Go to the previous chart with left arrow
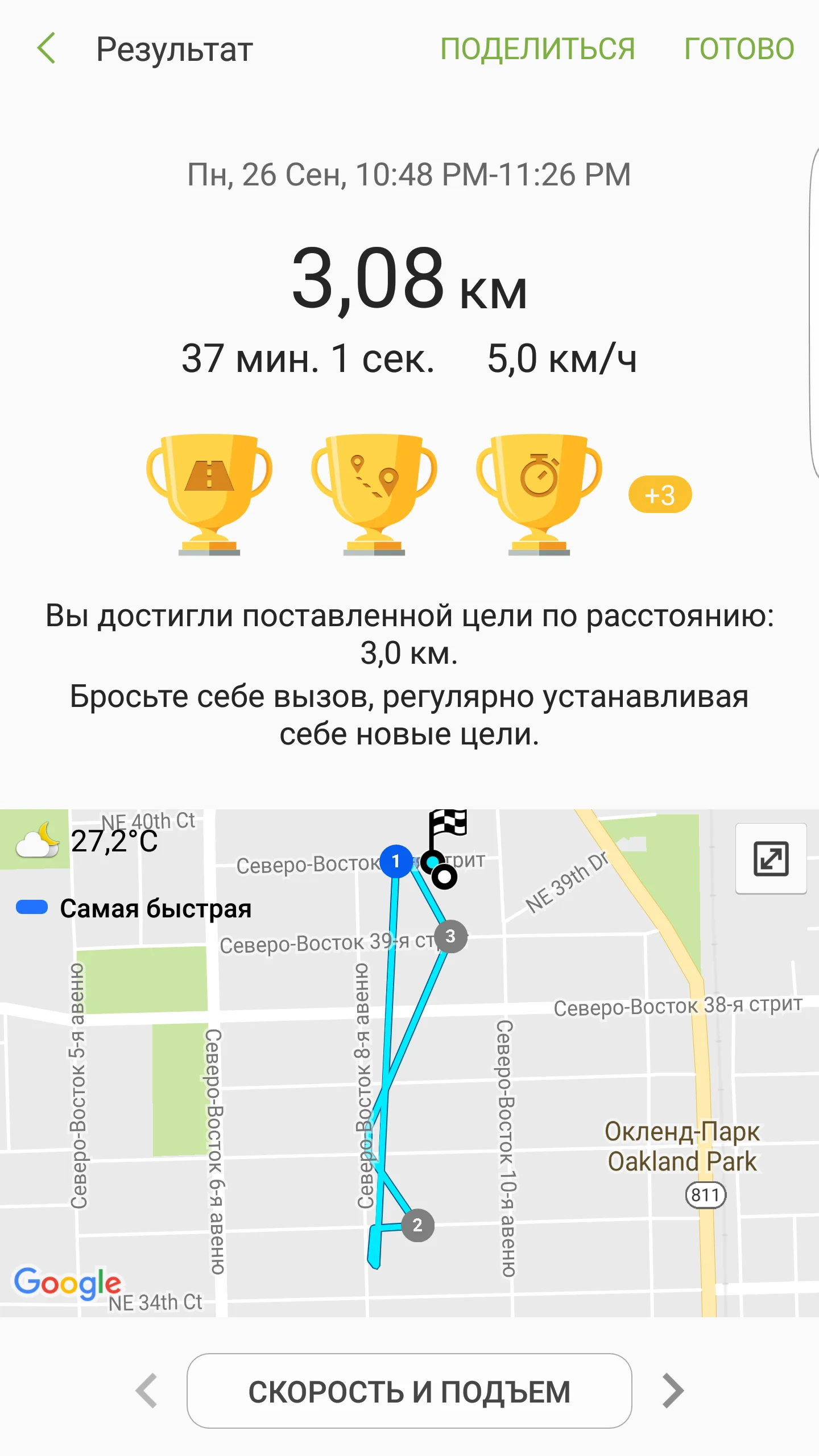This screenshot has height=1456, width=819. pyautogui.click(x=147, y=1391)
